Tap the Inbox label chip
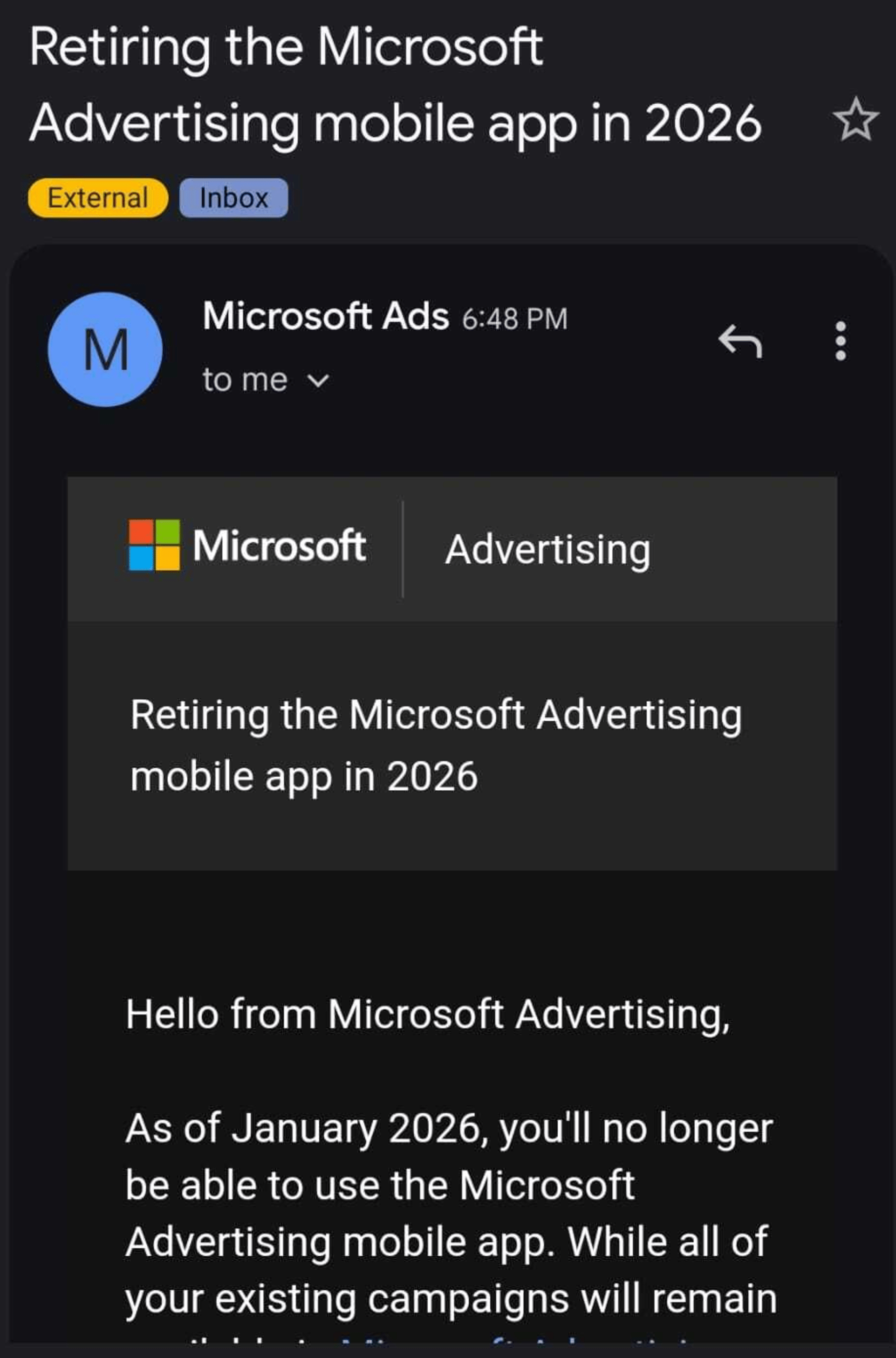Image resolution: width=896 pixels, height=1358 pixels. pos(233,198)
